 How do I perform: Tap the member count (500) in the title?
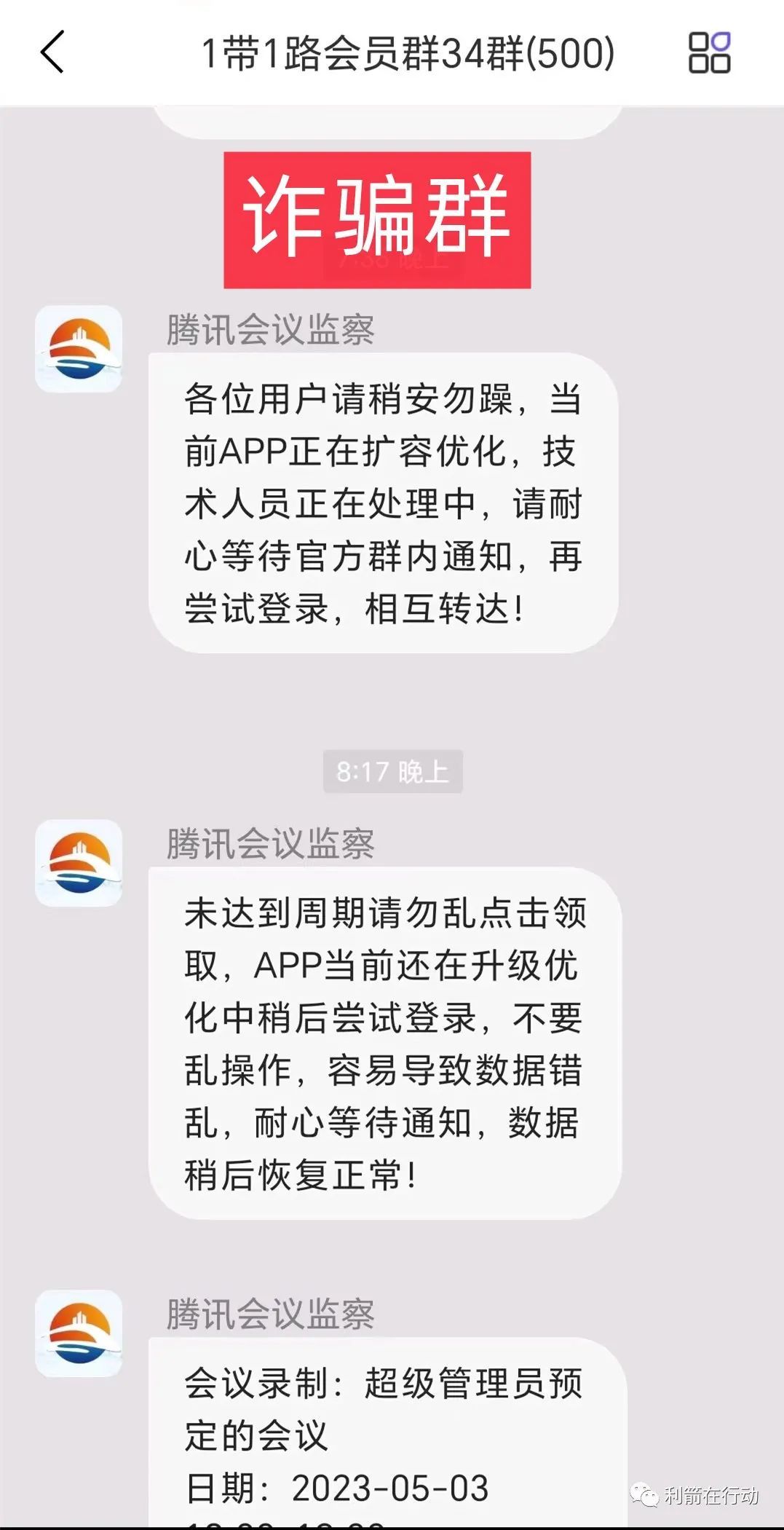[561, 52]
